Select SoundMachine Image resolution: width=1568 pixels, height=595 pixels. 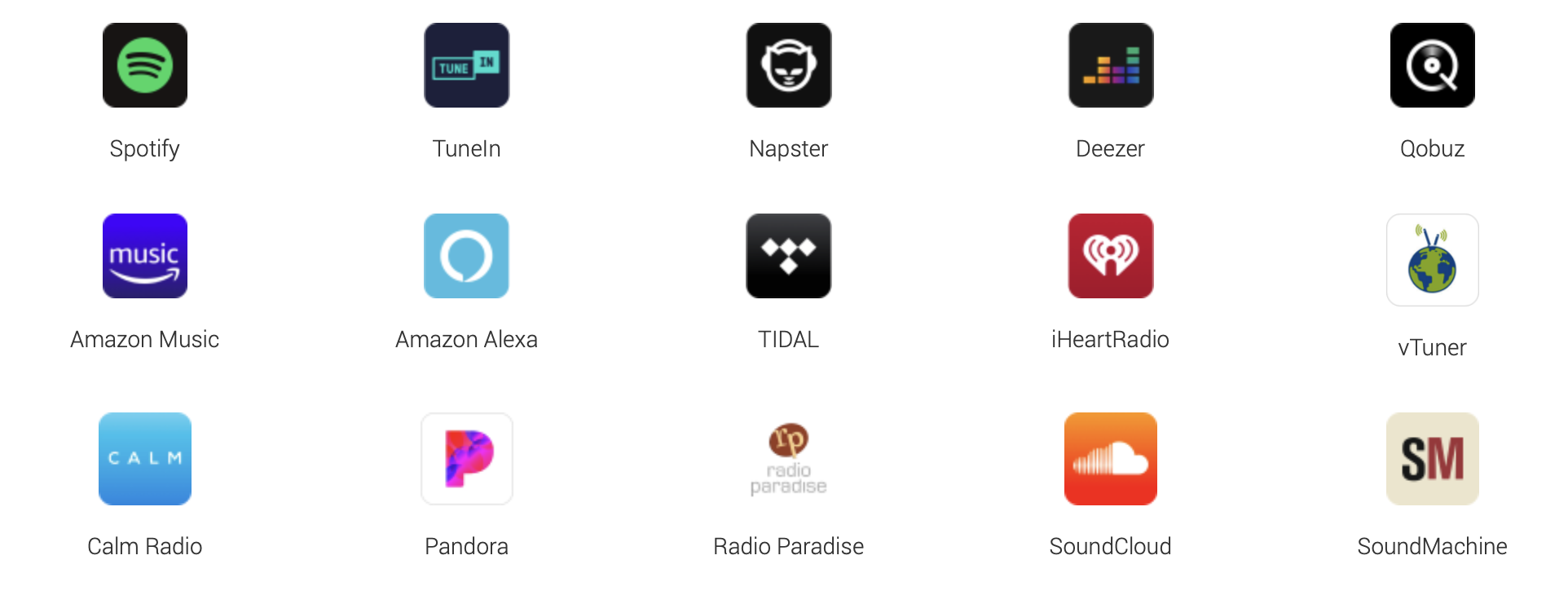point(1433,459)
